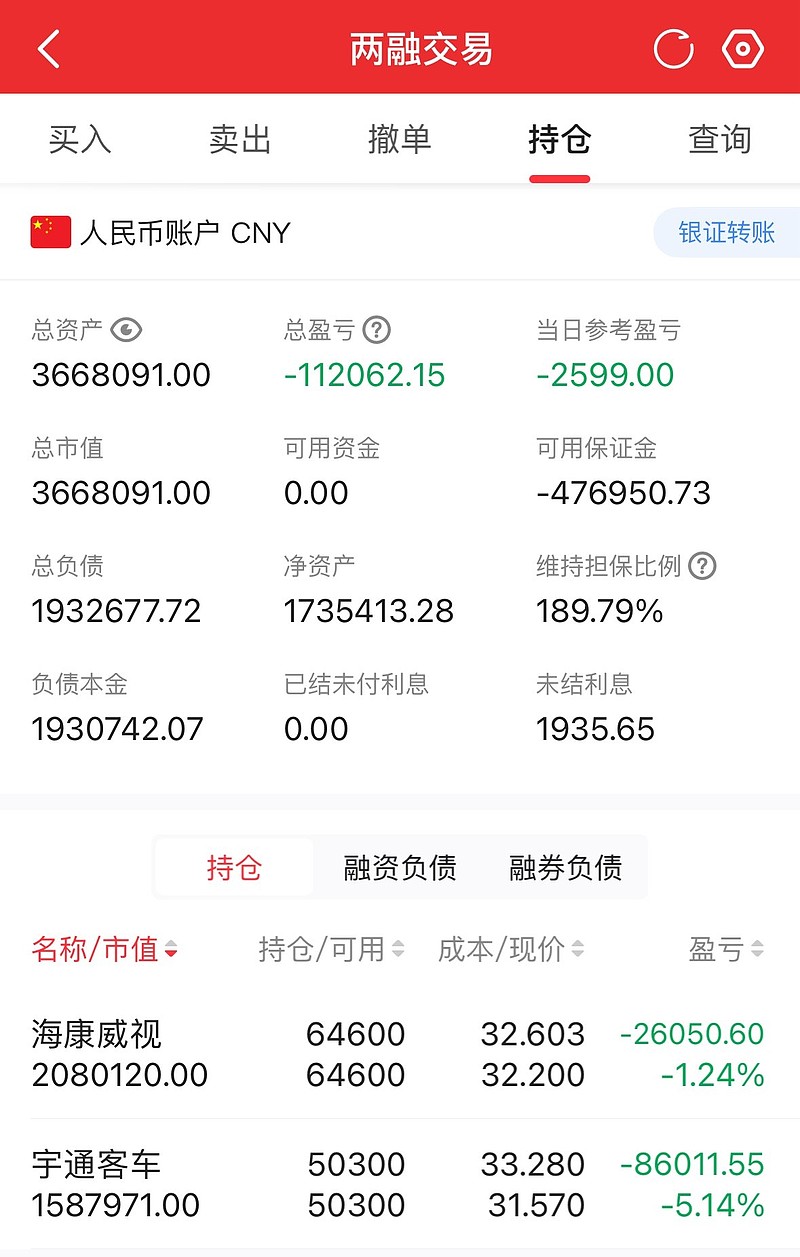The width and height of the screenshot is (800, 1257).
Task: Tap the 银证转账 button
Action: [727, 233]
